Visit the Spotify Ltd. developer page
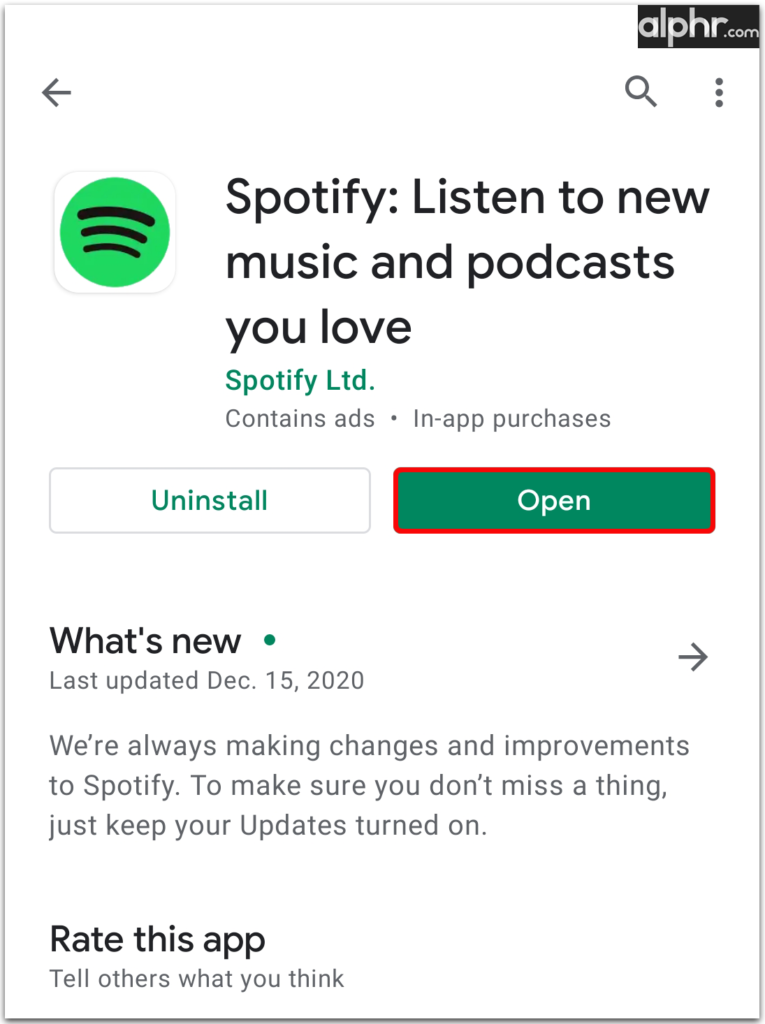Image resolution: width=765 pixels, height=1024 pixels. (x=300, y=380)
